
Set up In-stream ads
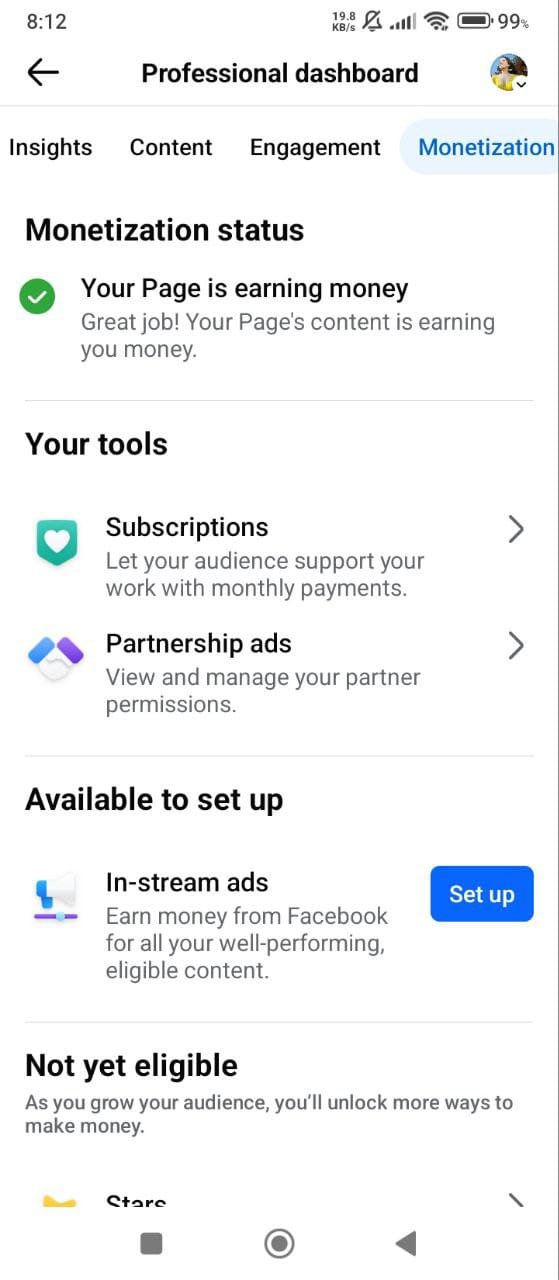[x=481, y=893]
